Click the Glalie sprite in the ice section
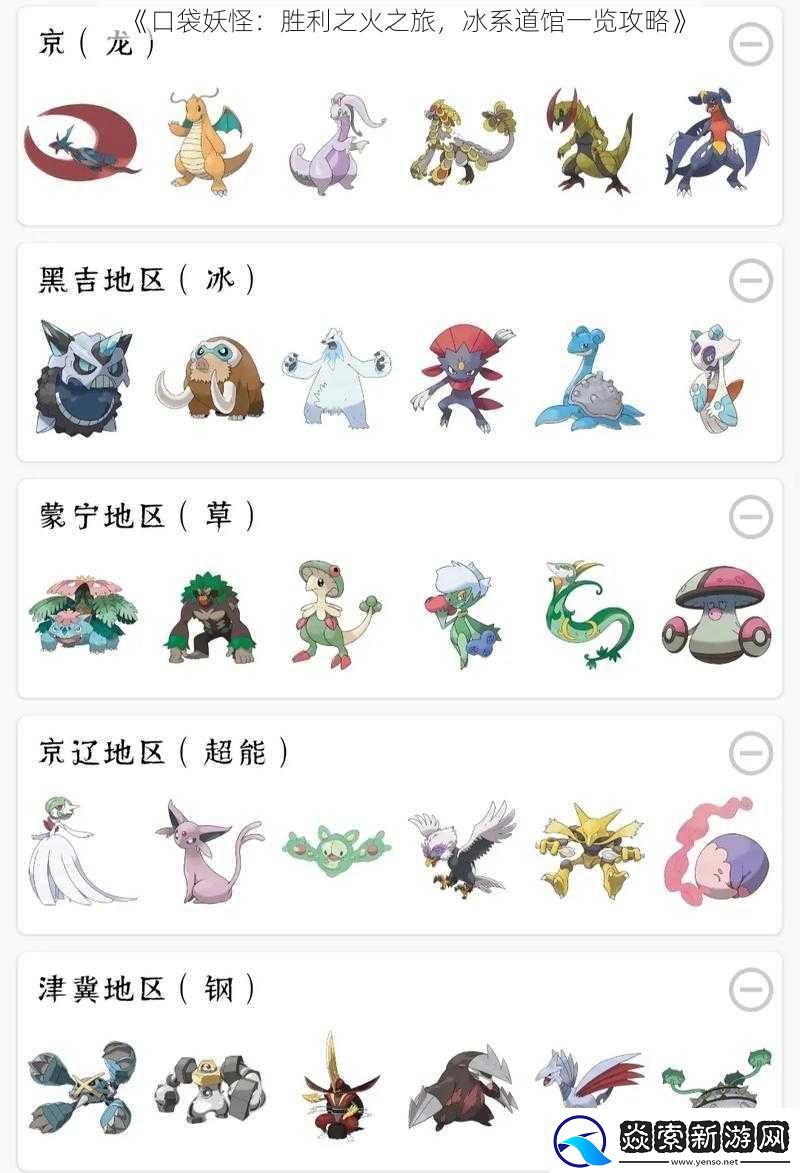Screen dimensions: 800x1173 click(x=82, y=380)
